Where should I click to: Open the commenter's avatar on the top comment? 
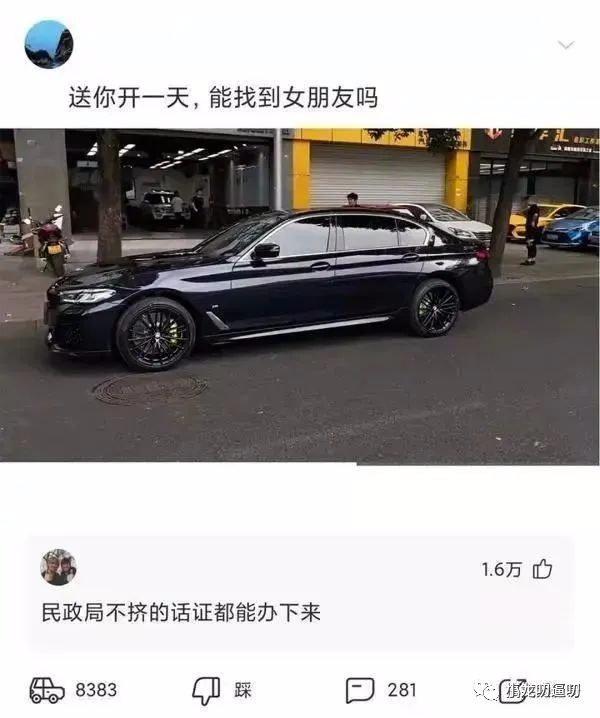[x=58, y=567]
